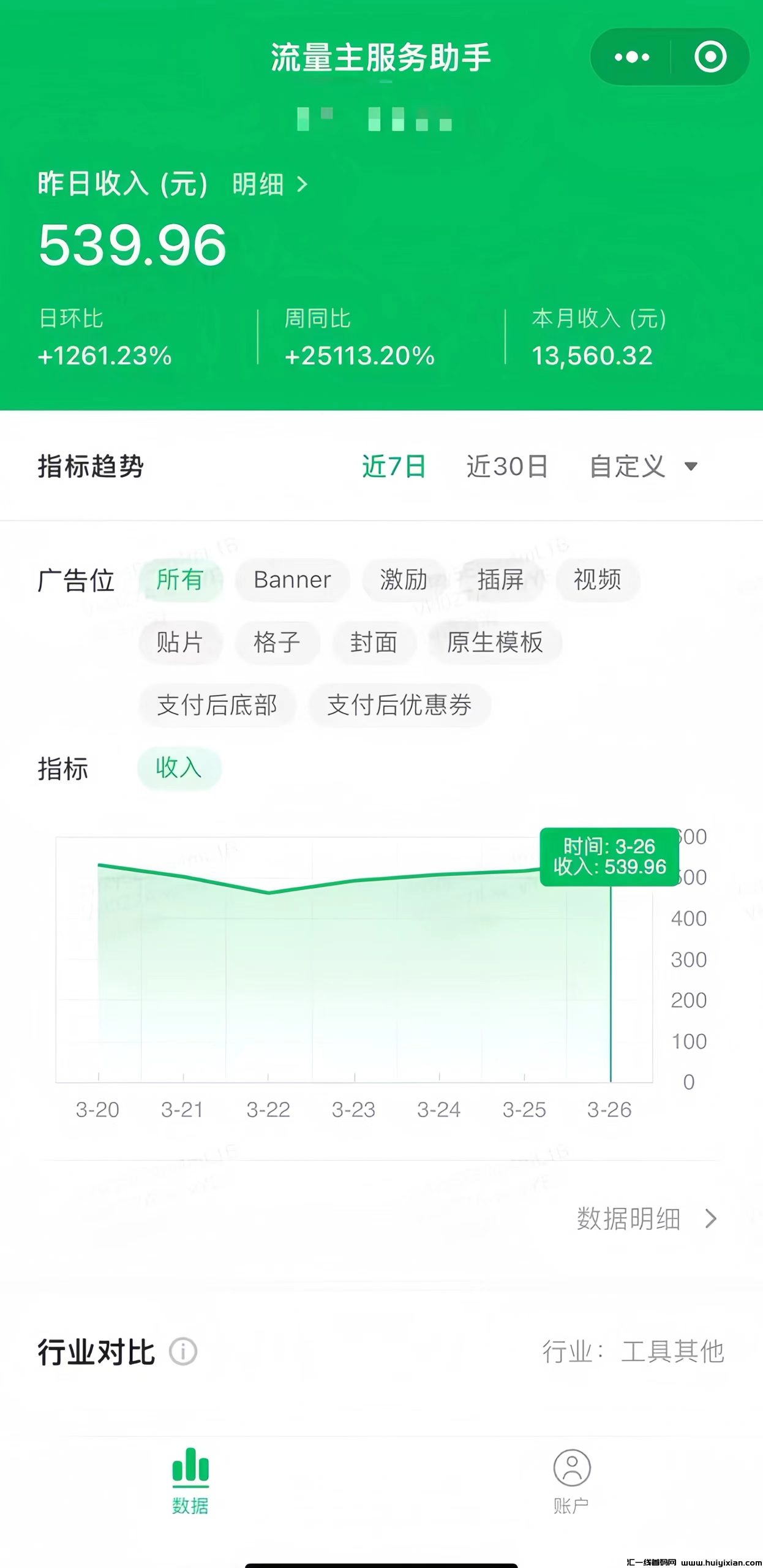Choose the 格子 ad placement chip
This screenshot has width=763, height=1568.
(277, 643)
